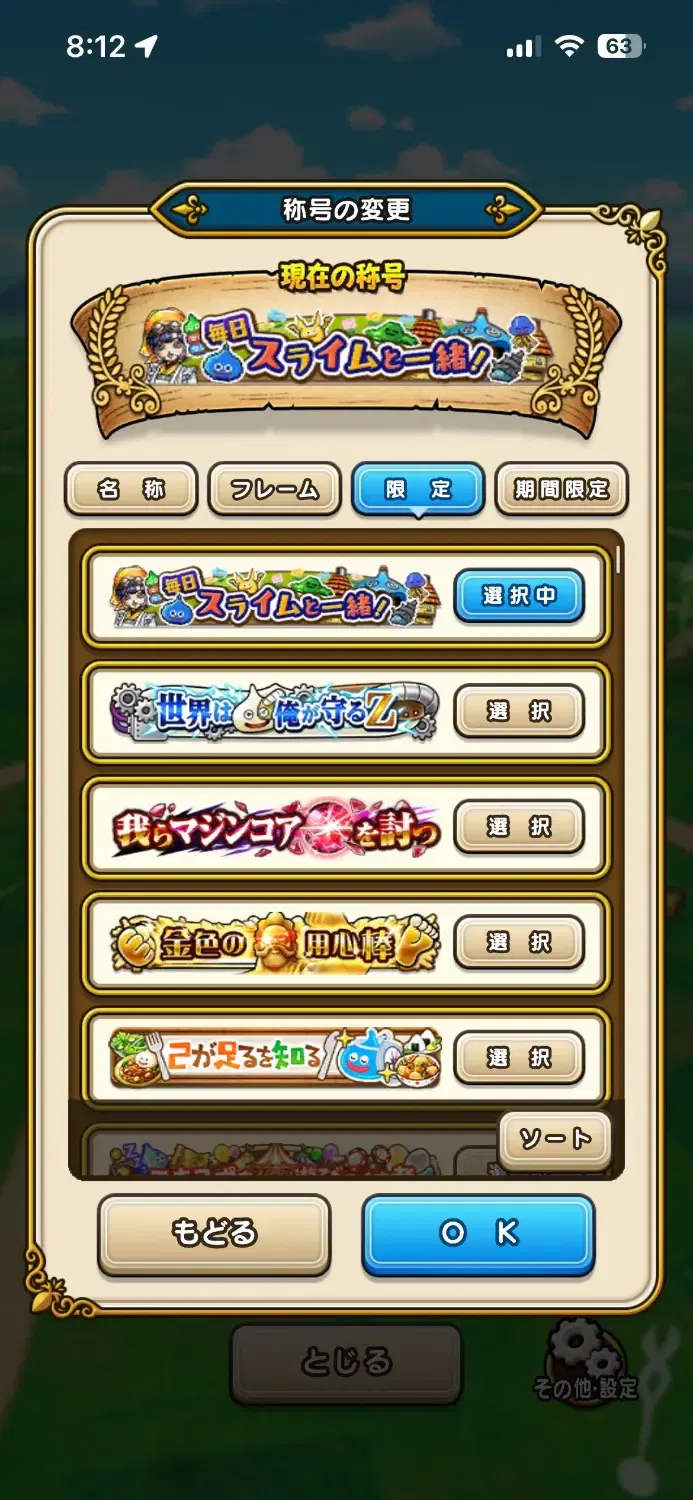Viewport: 693px width, 1500px height.
Task: Confirm with the OK button
Action: tap(478, 1233)
